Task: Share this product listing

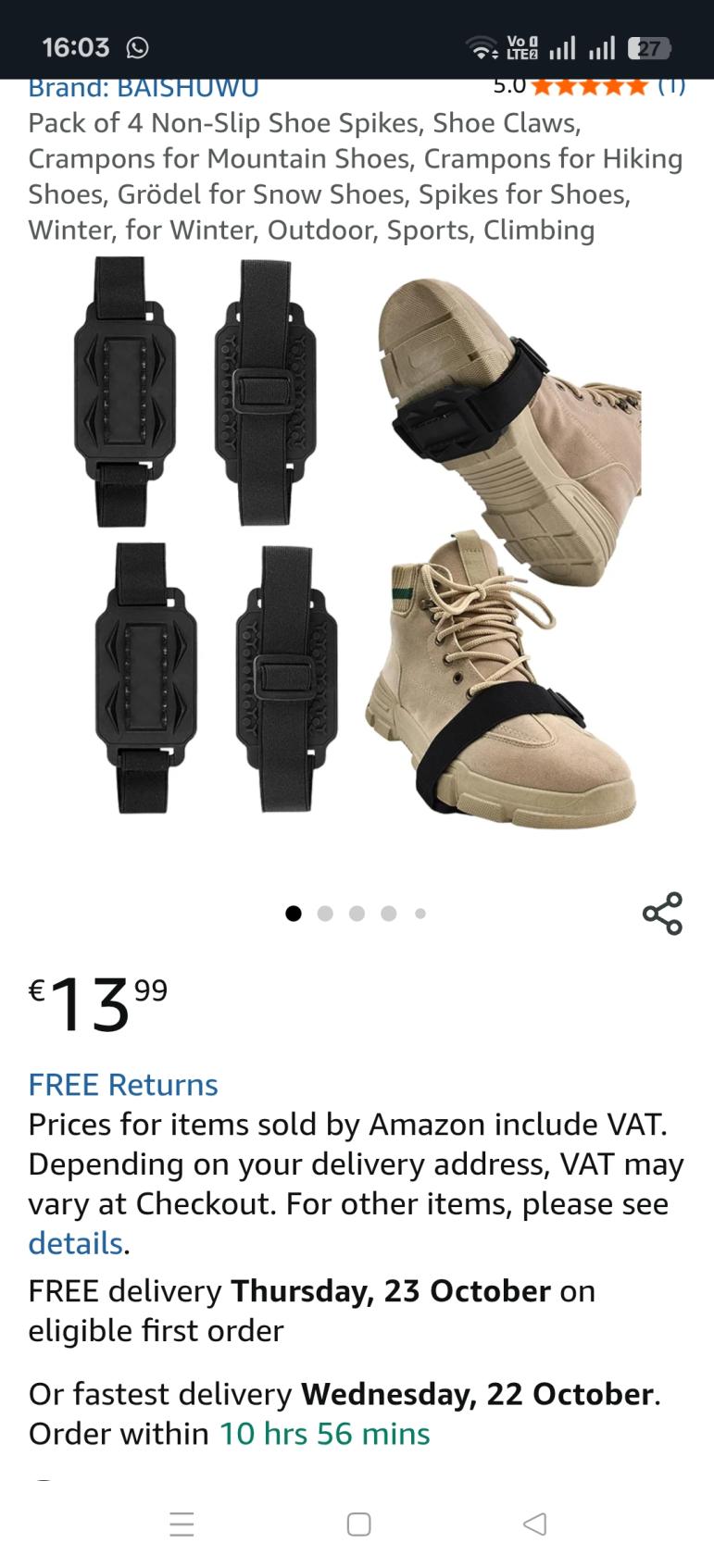Action: (x=662, y=914)
